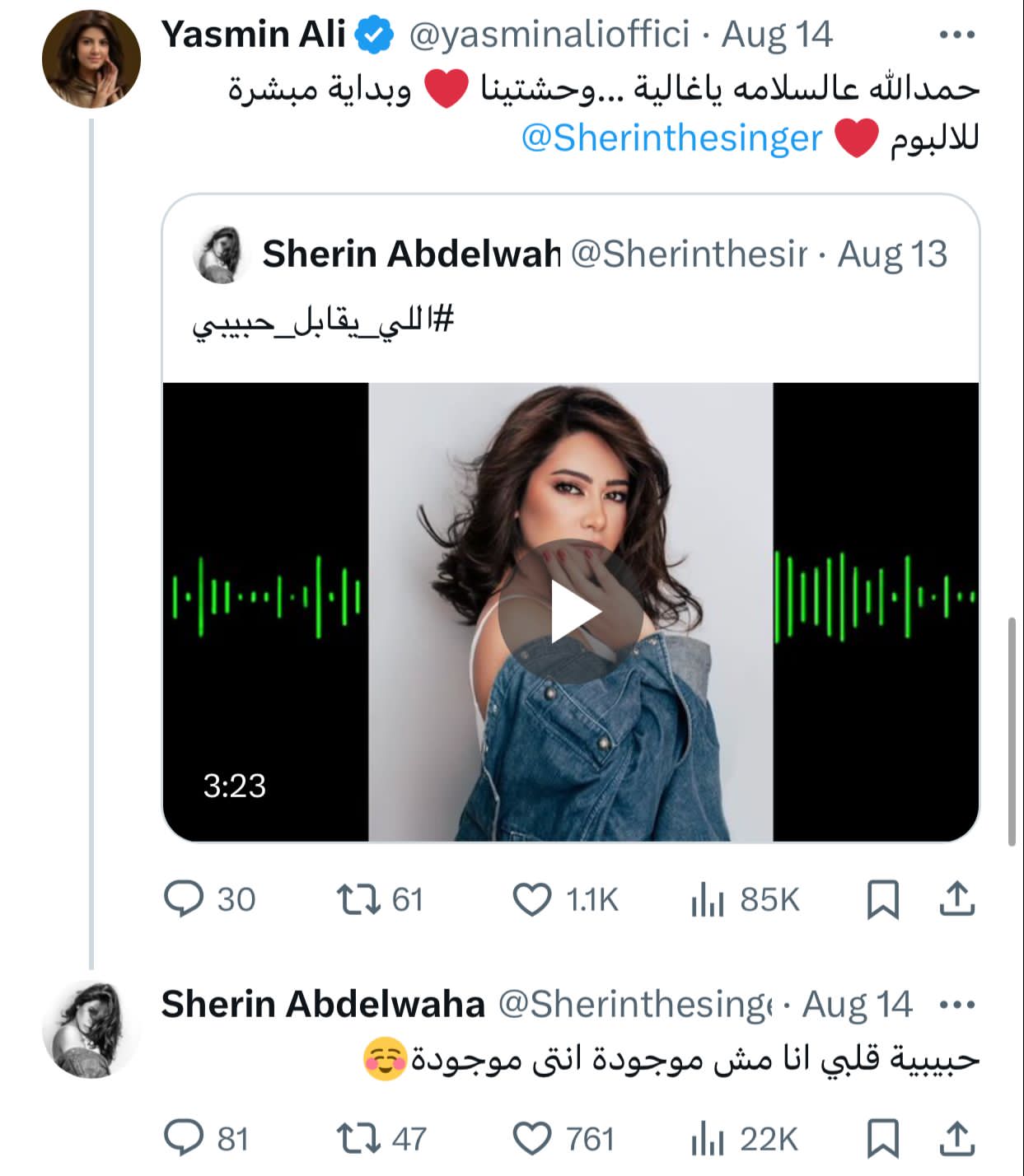Screen dimensions: 1024x1176
Task: Like Yasmin Ali's tweet
Action: pyautogui.click(x=532, y=898)
